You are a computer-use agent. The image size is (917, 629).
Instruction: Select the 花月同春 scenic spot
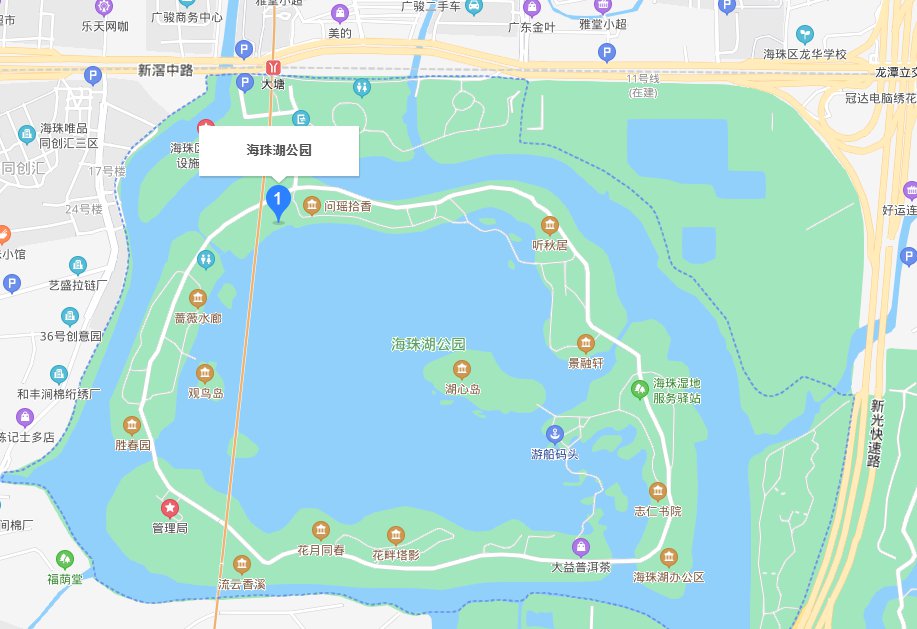[x=320, y=530]
